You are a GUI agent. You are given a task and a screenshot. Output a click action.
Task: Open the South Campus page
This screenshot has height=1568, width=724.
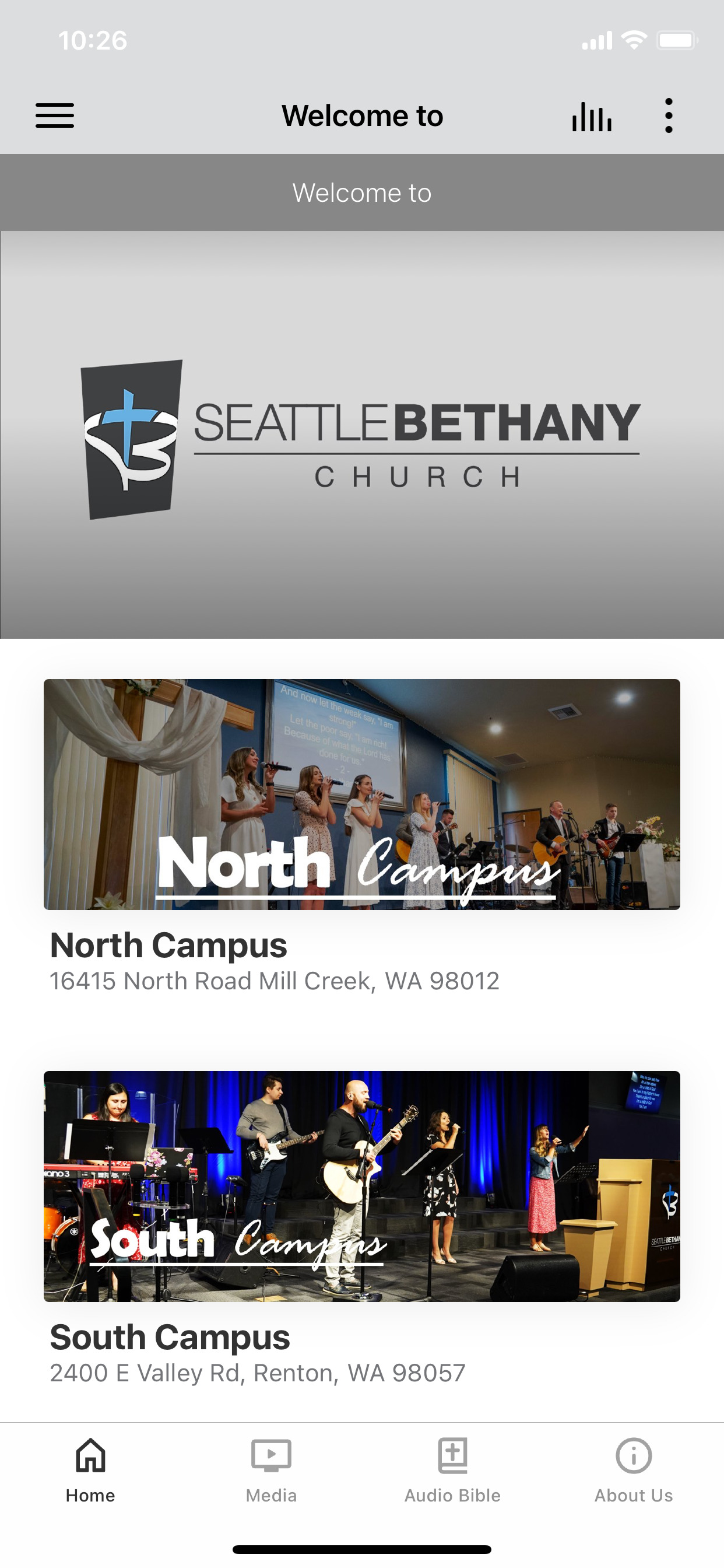tap(171, 1336)
